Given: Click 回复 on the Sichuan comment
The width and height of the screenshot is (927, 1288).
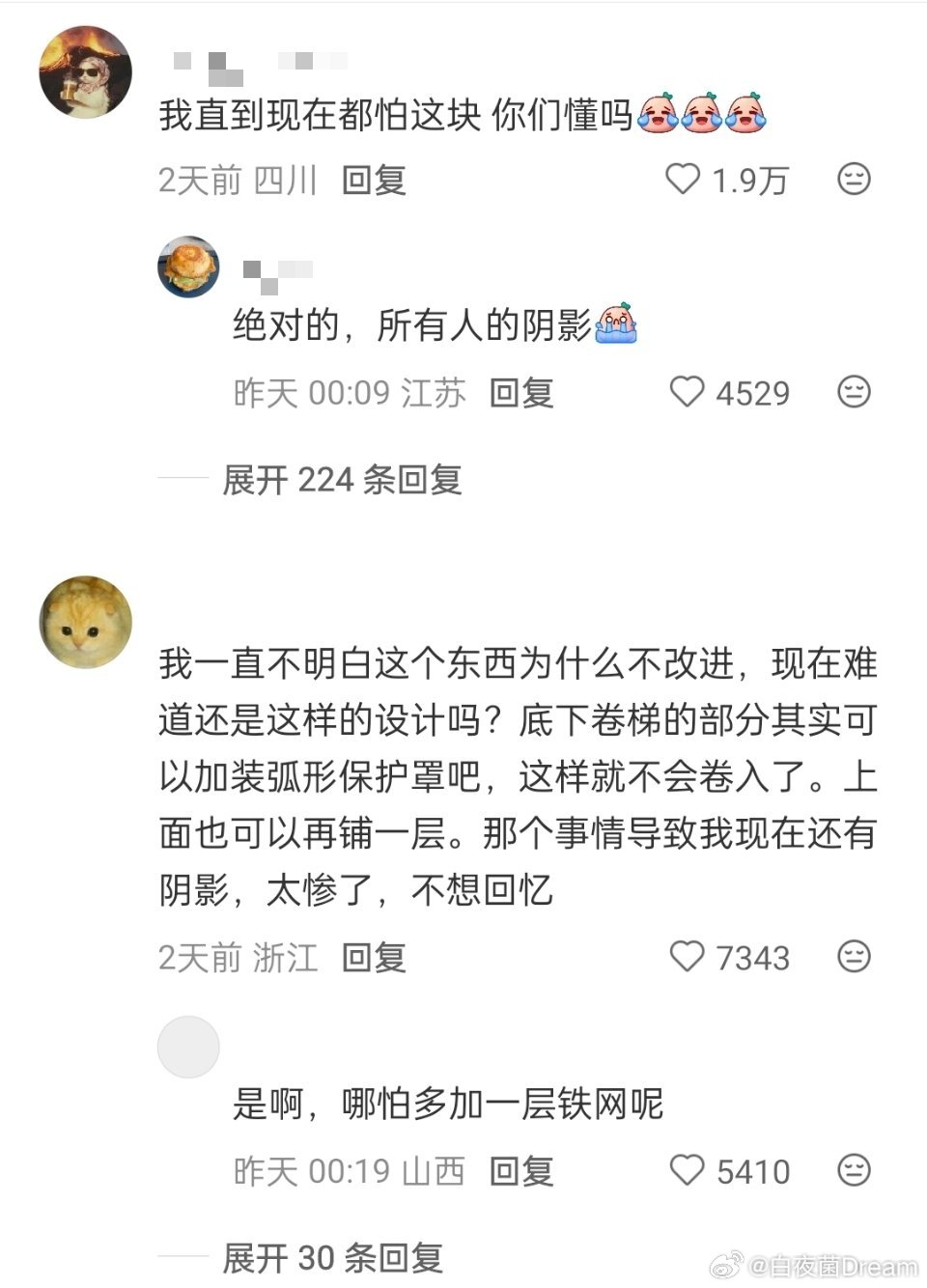Looking at the screenshot, I should [x=372, y=179].
